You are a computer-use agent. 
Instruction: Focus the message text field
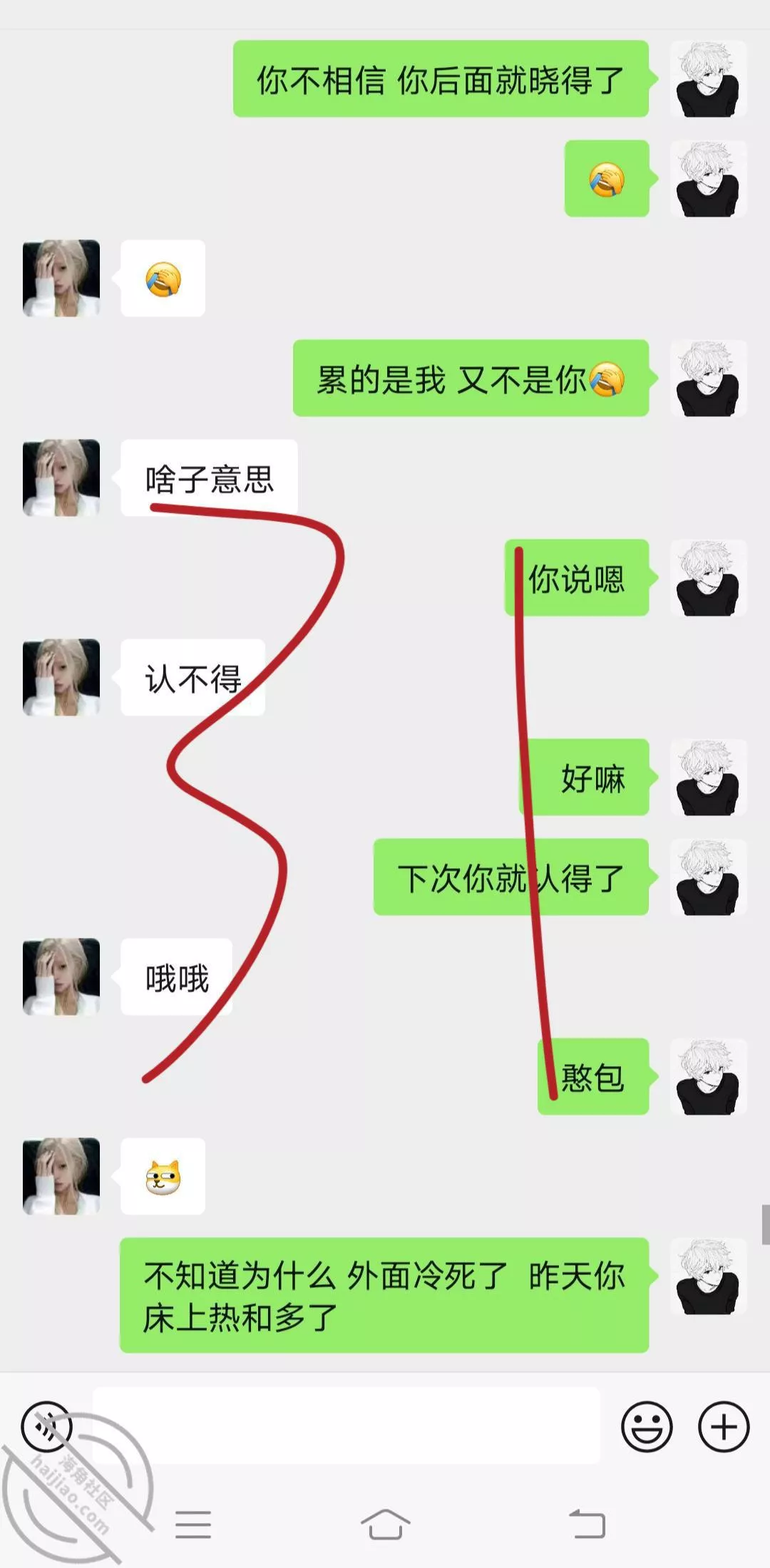point(346,1425)
